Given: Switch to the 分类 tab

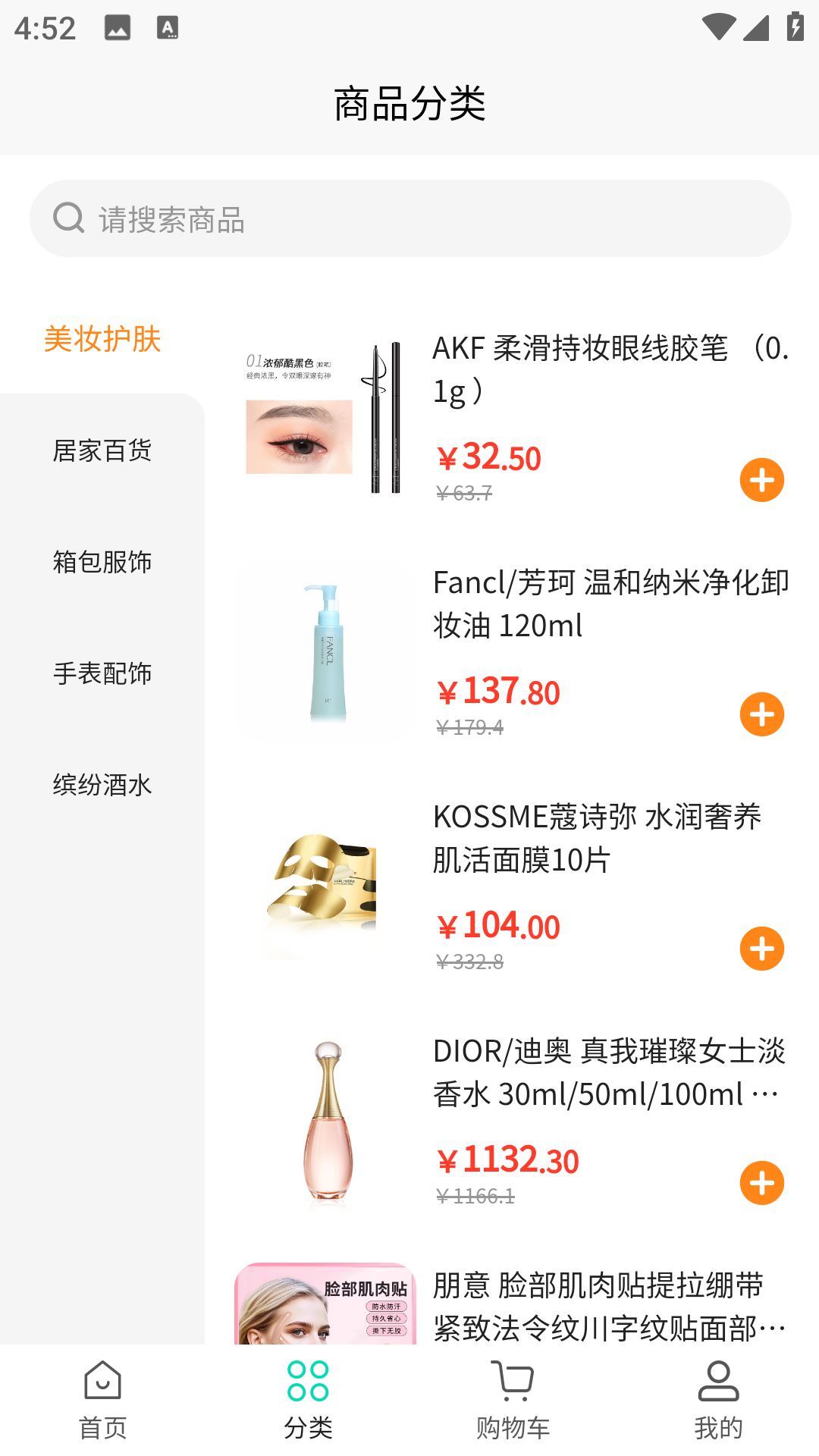Looking at the screenshot, I should click(308, 1400).
